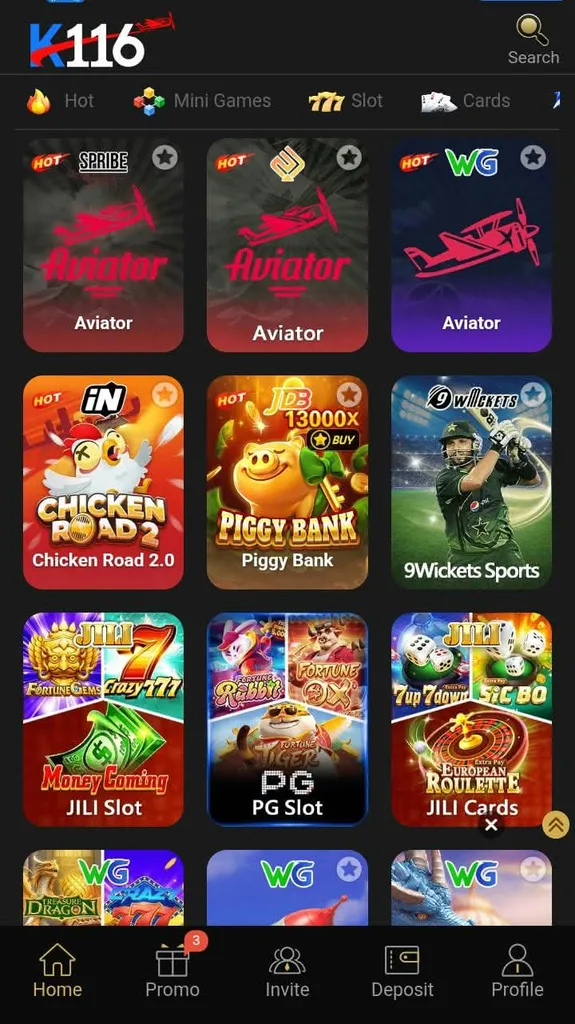The width and height of the screenshot is (575, 1024).
Task: Open 9Wickets Sports
Action: point(472,483)
